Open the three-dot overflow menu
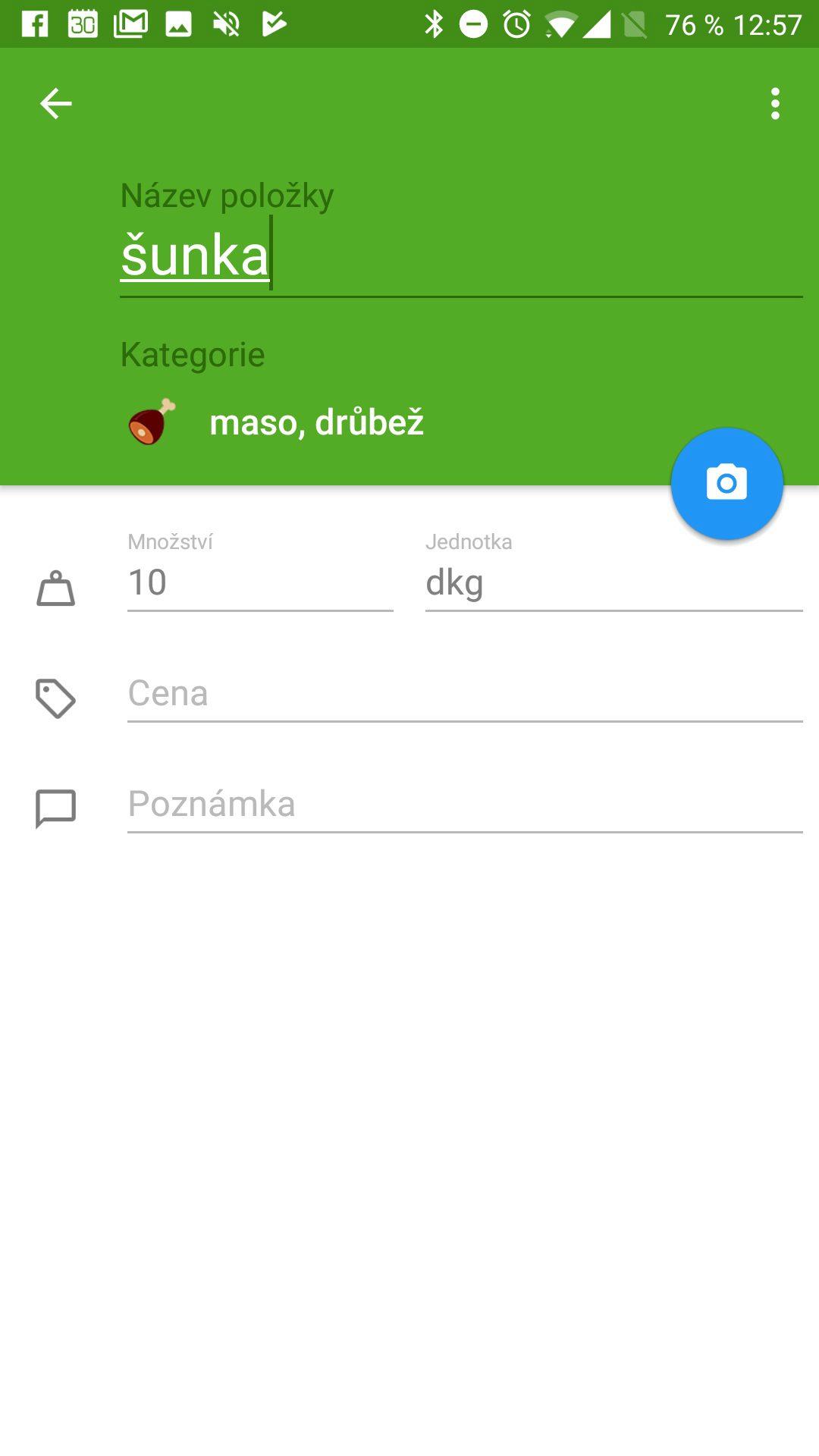The image size is (819, 1456). click(x=774, y=103)
